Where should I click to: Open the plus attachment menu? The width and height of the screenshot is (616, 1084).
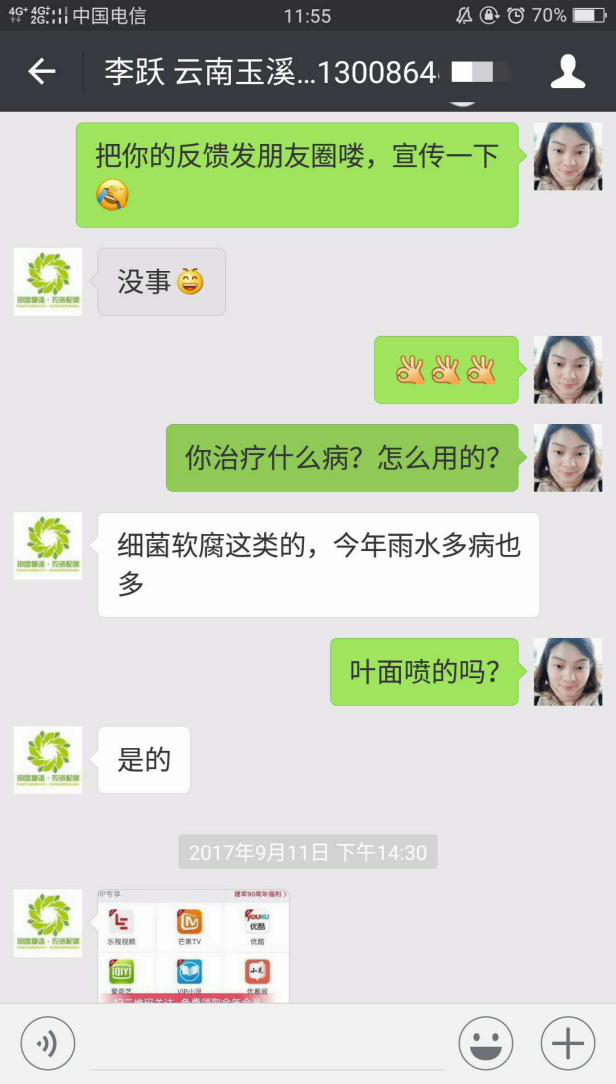(x=568, y=1044)
